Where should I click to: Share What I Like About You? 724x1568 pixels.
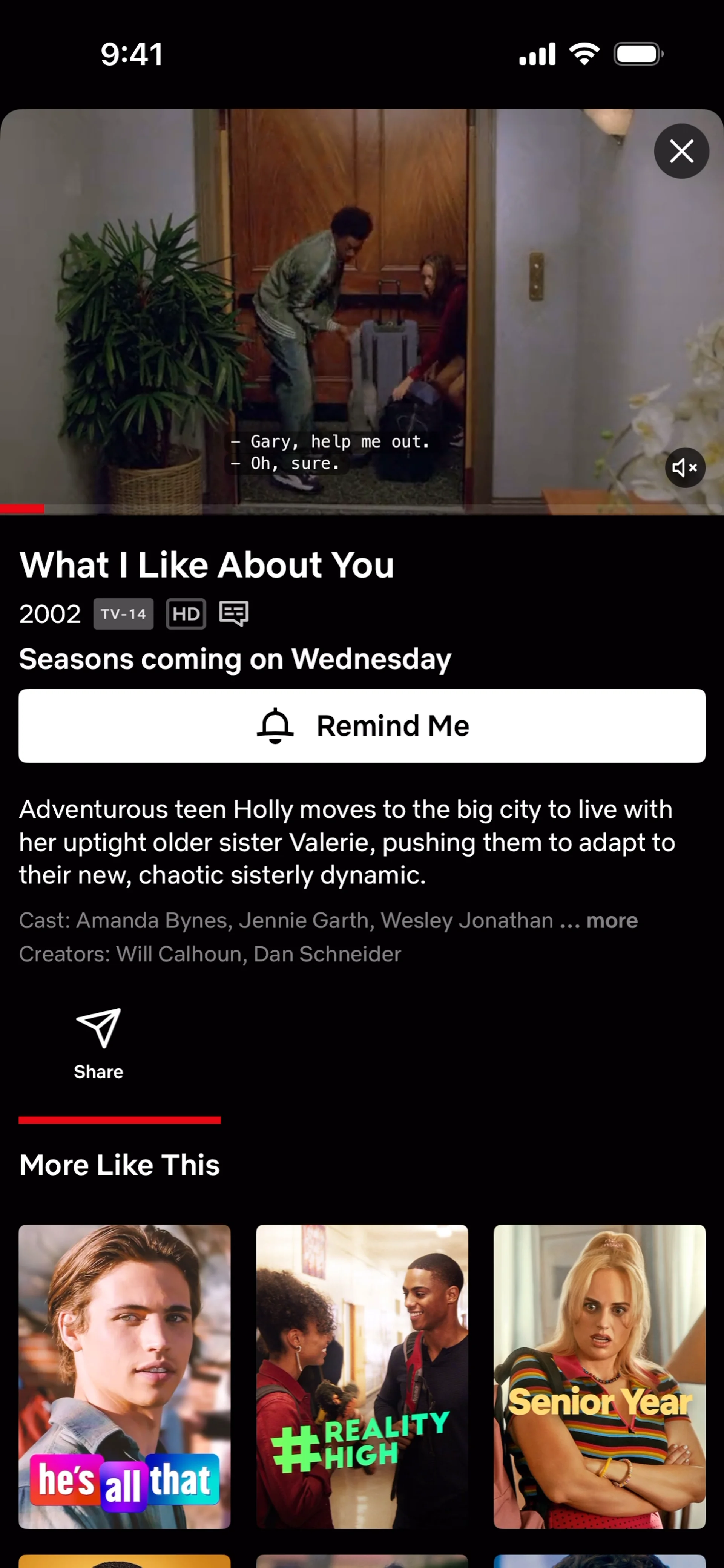click(98, 1043)
